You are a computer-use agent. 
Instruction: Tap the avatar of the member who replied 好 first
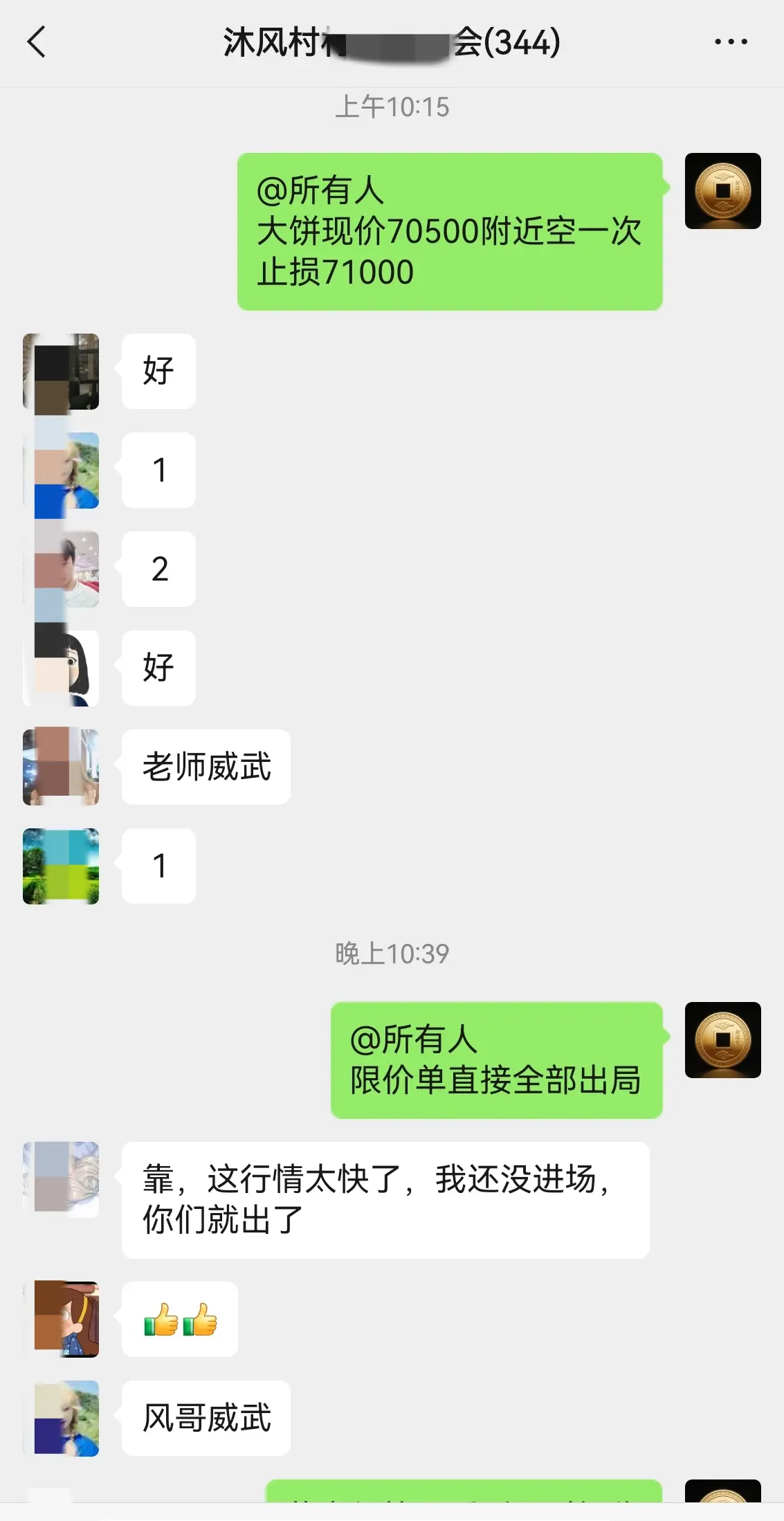point(61,372)
